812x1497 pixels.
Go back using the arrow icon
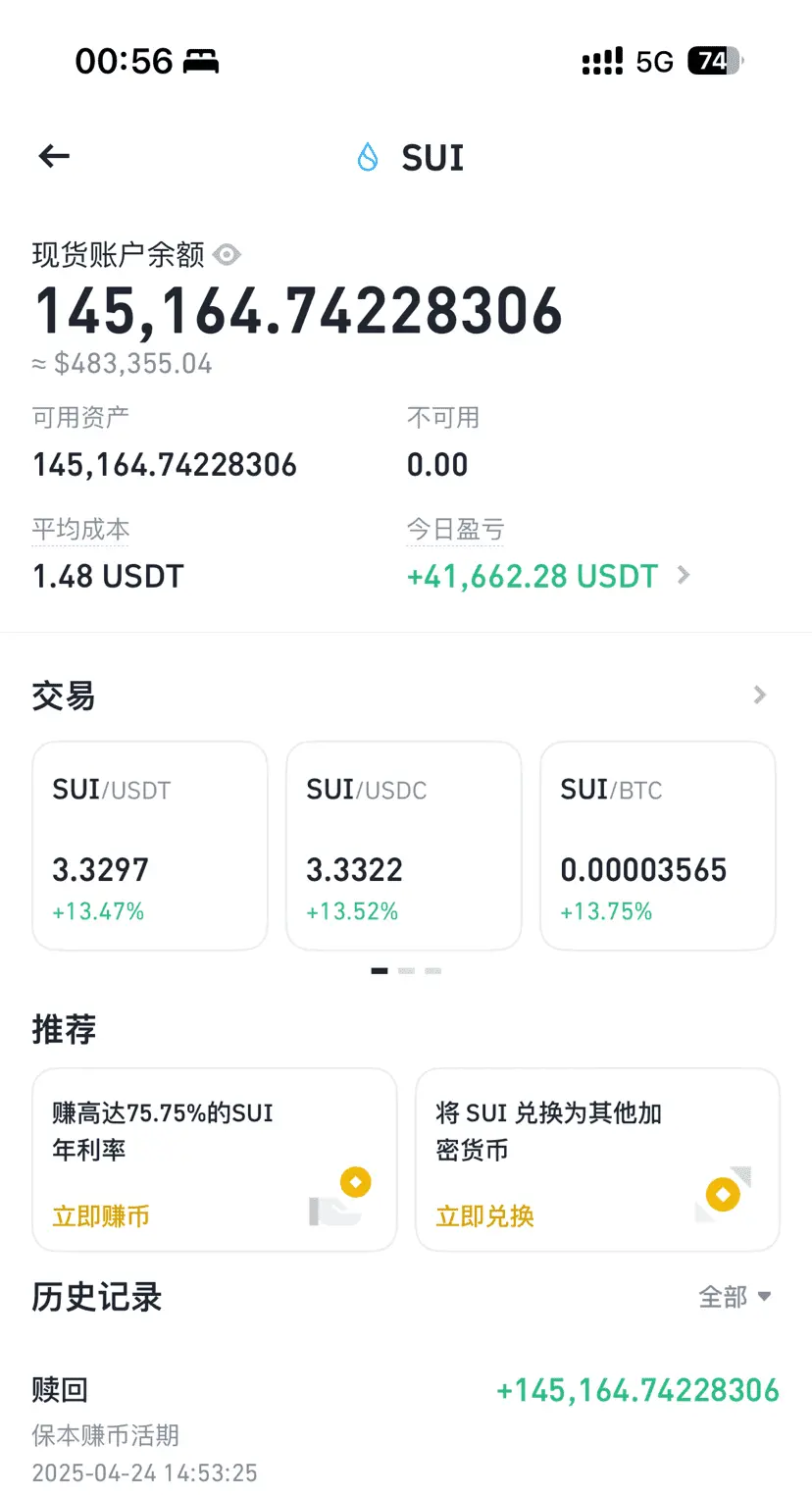54,156
